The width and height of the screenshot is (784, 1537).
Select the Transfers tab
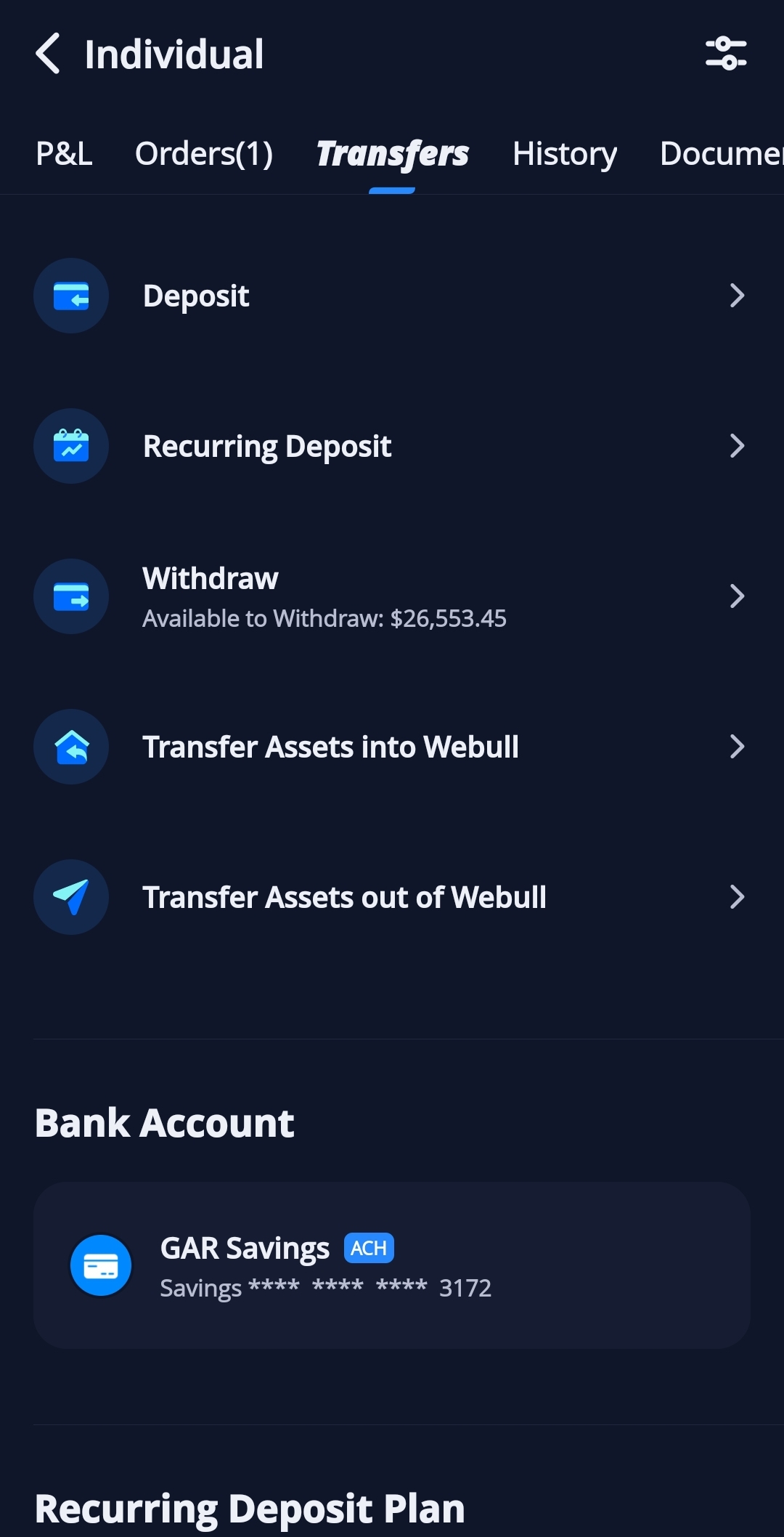click(392, 154)
